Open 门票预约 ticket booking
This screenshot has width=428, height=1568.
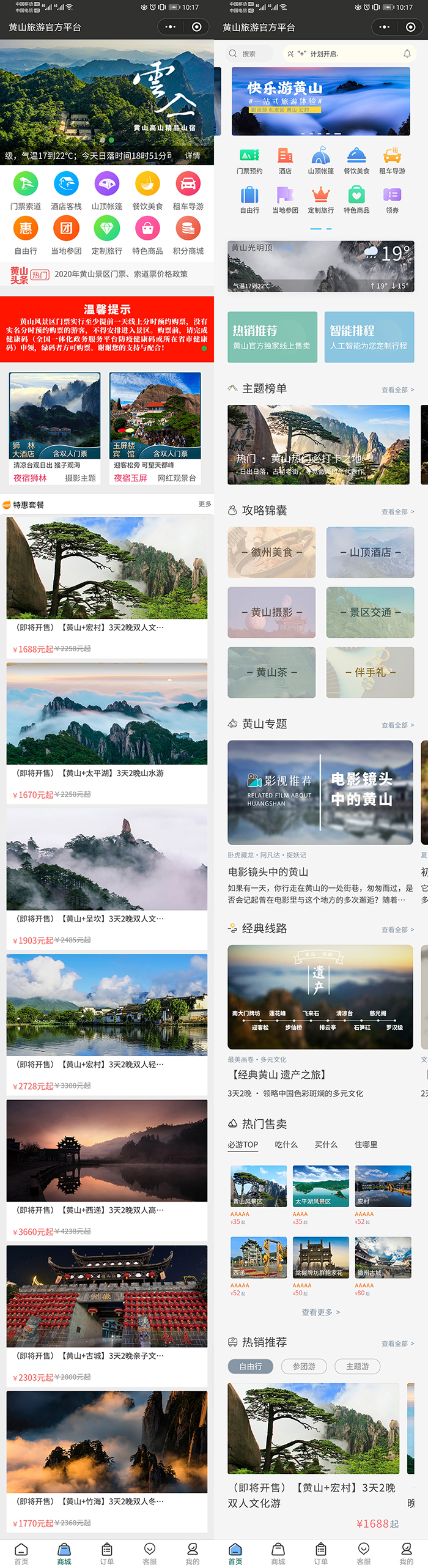click(x=249, y=161)
